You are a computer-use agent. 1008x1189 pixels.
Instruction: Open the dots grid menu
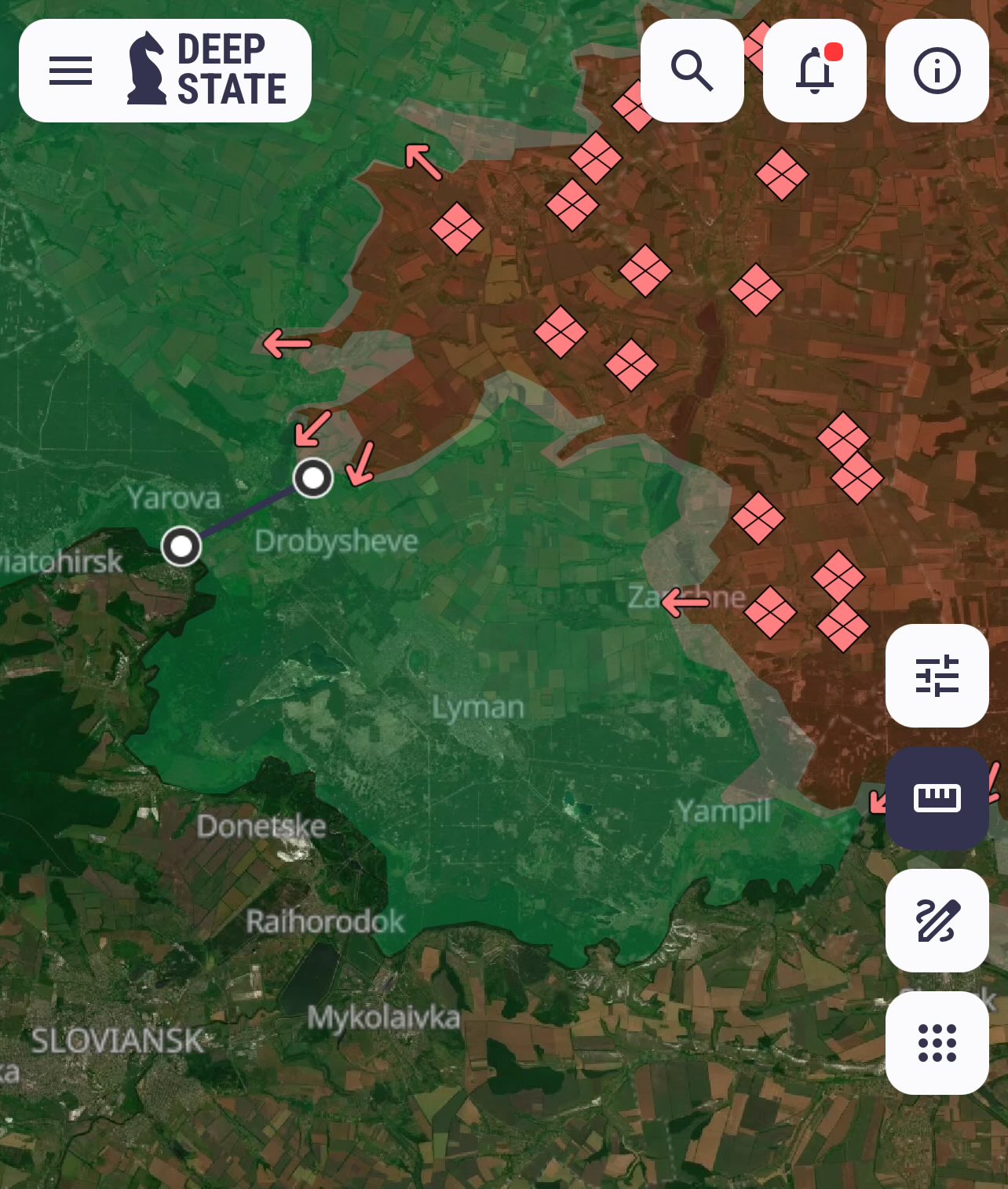click(937, 1043)
